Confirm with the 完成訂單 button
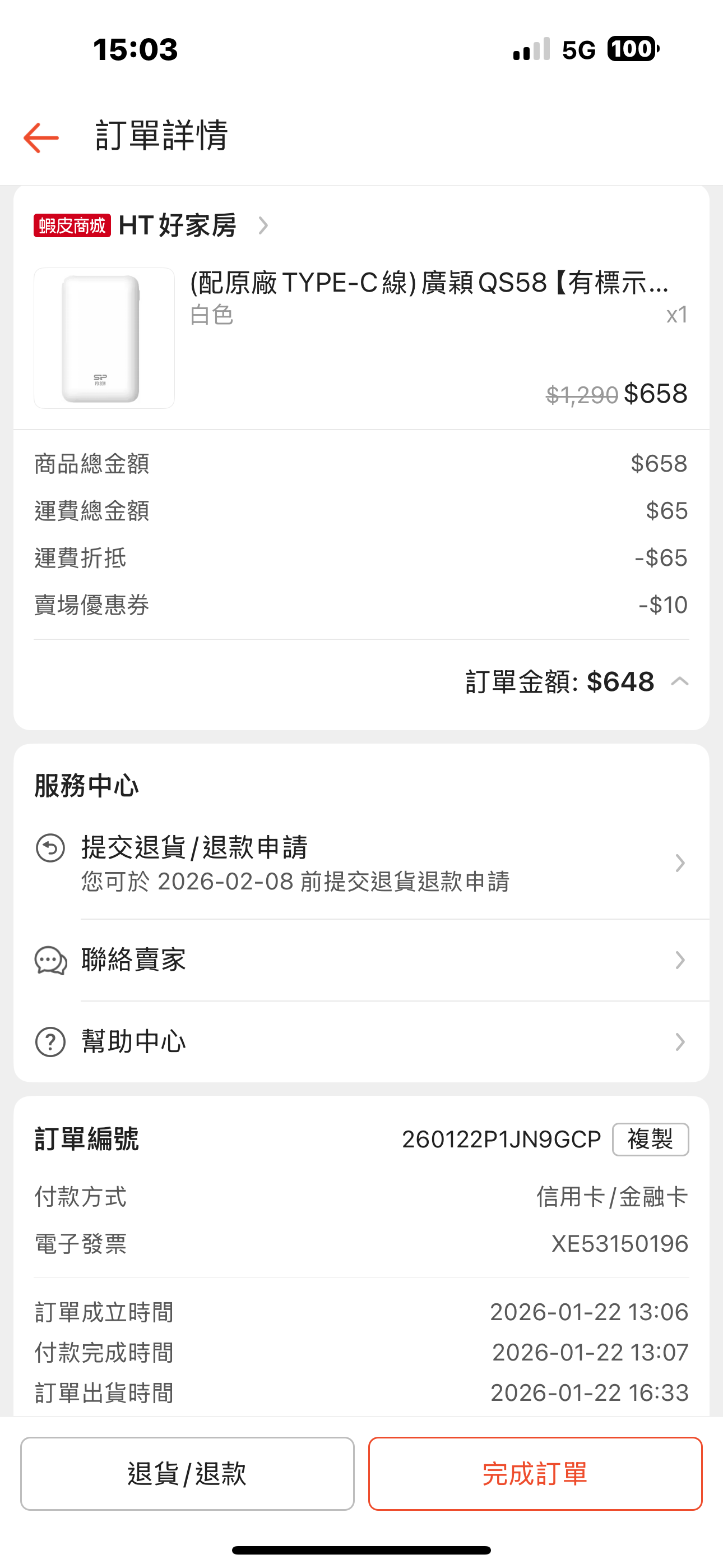723x1568 pixels. (x=535, y=1474)
